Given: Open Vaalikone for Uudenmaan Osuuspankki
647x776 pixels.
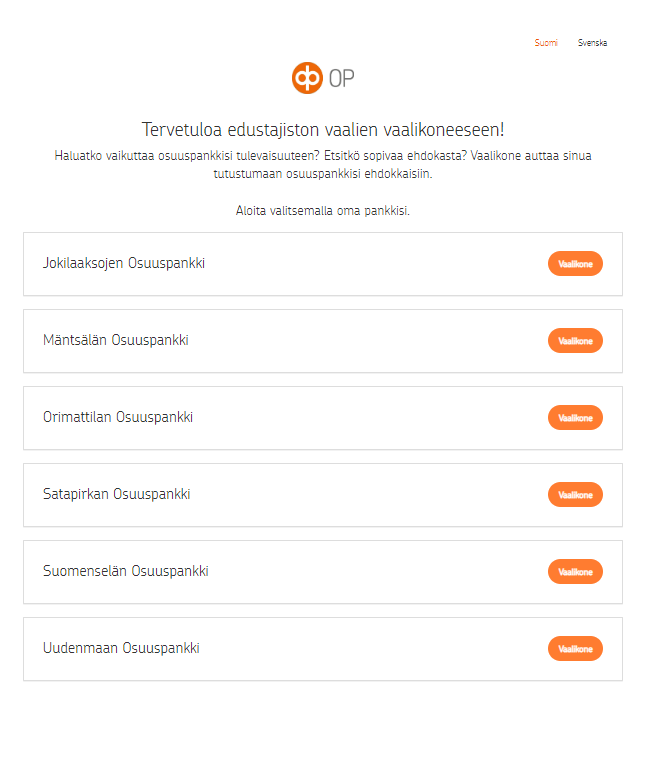Looking at the screenshot, I should pyautogui.click(x=575, y=649).
